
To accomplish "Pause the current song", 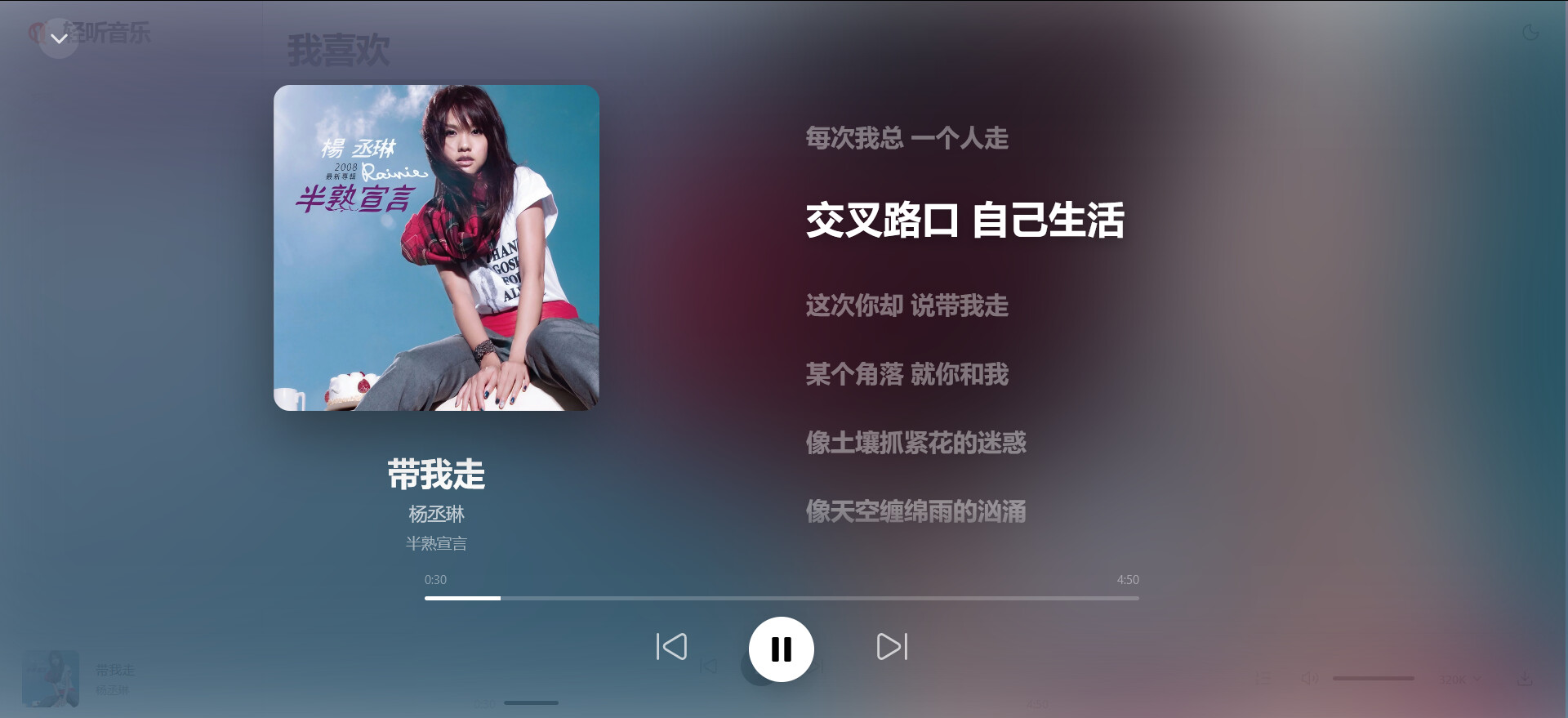I will 782,649.
